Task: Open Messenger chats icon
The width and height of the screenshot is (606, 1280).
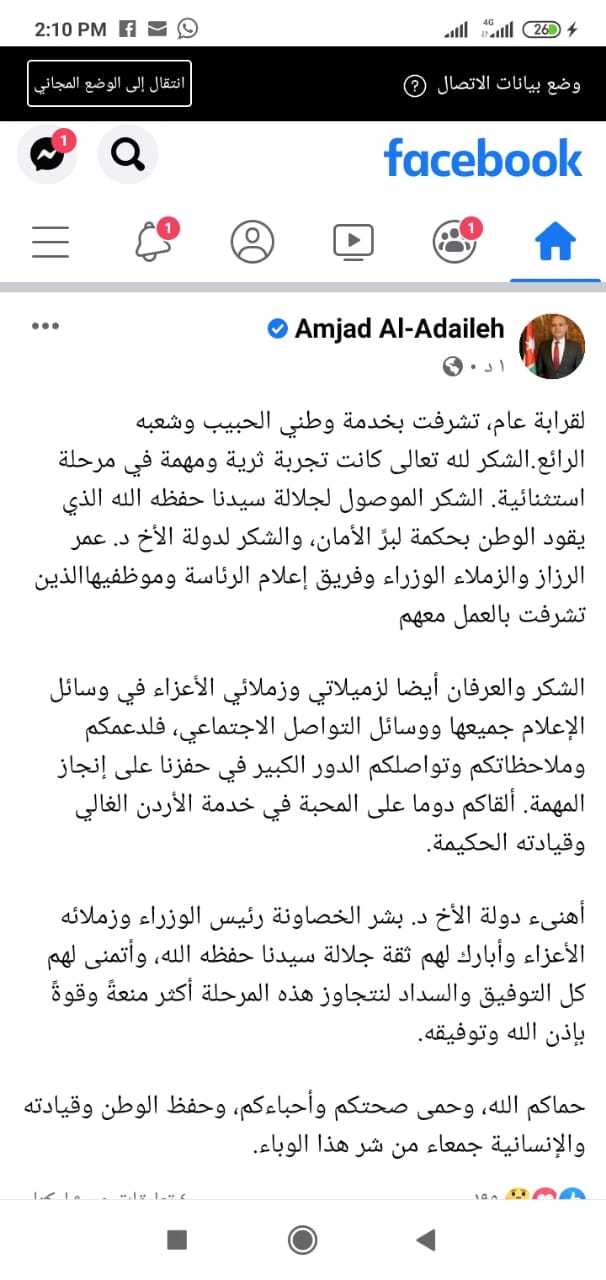Action: coord(47,155)
